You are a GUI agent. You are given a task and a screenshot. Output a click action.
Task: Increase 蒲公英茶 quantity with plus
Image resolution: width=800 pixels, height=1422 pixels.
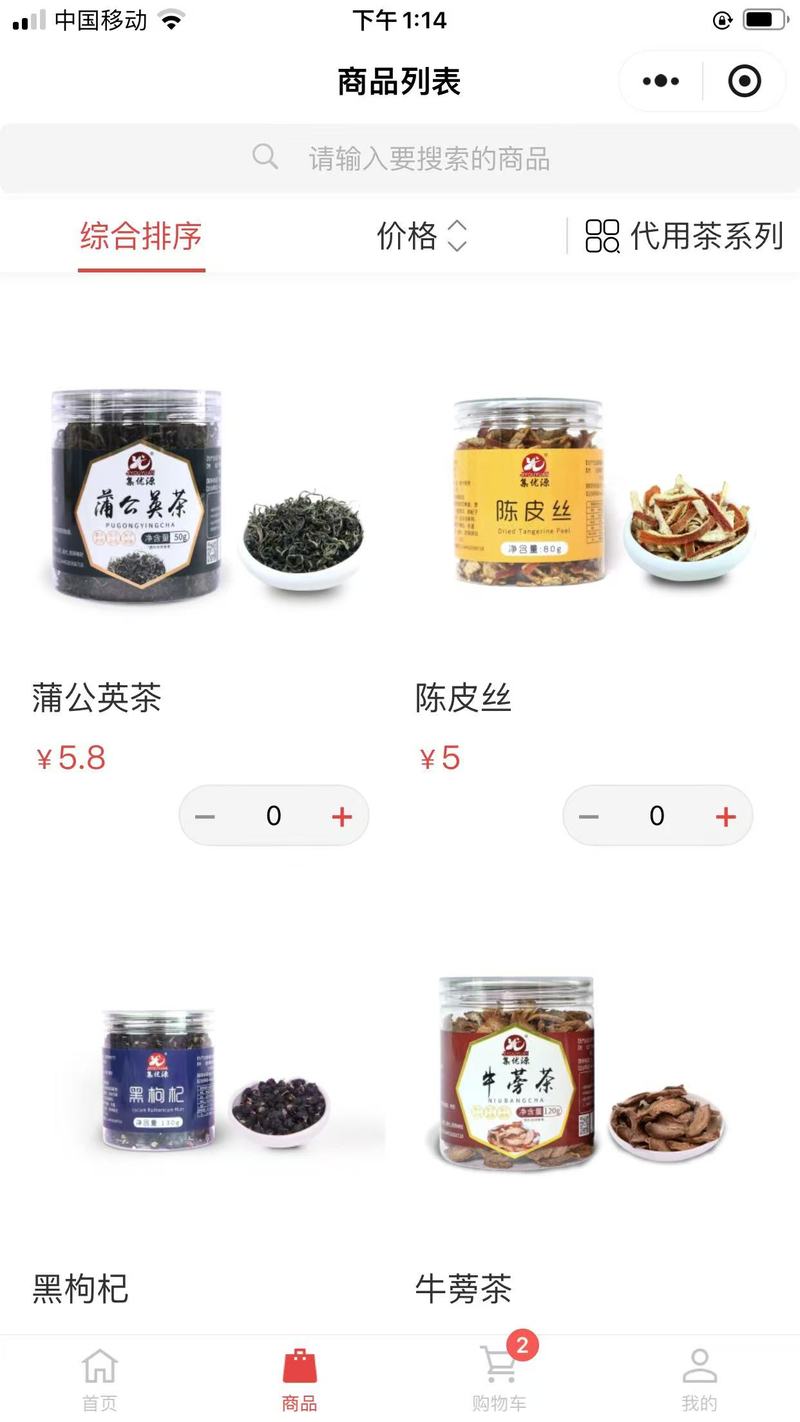pos(342,817)
